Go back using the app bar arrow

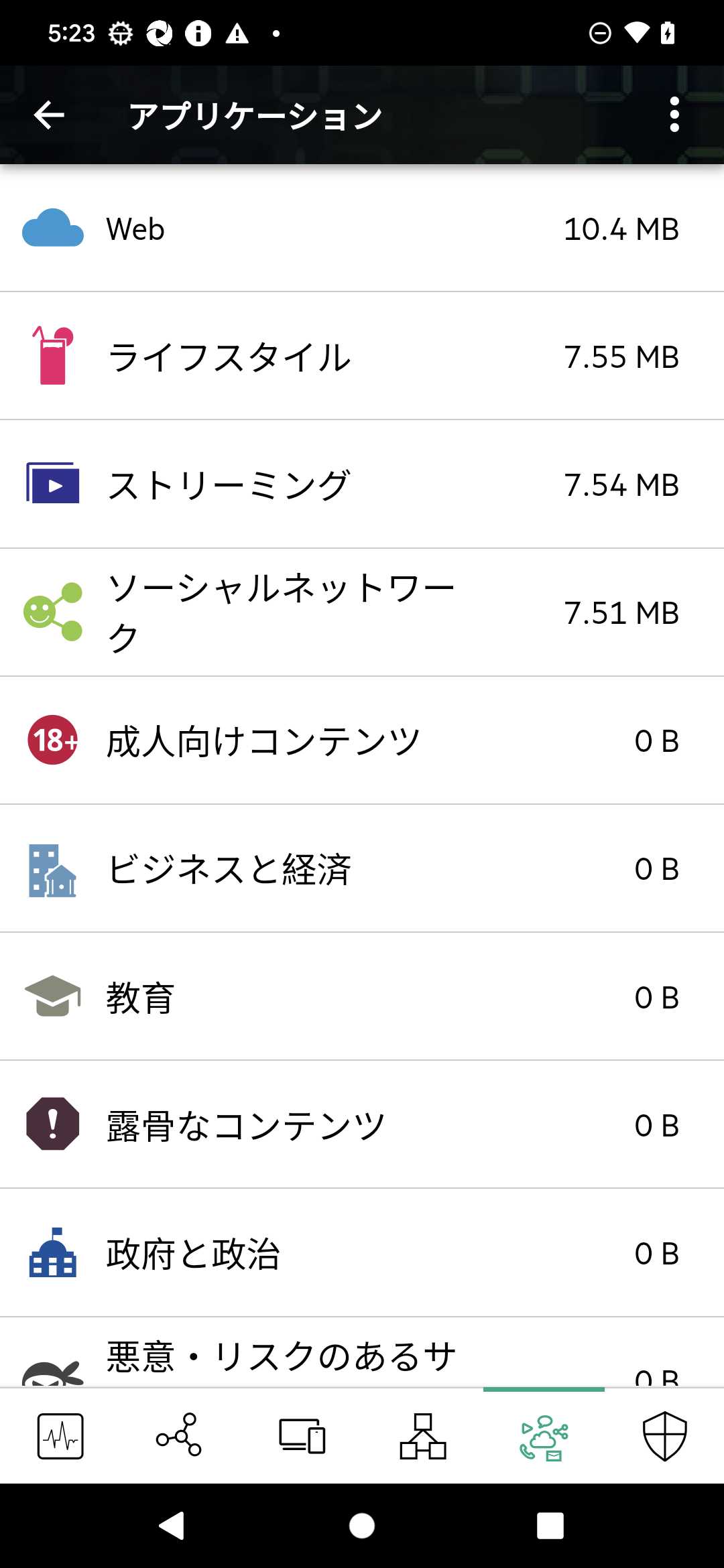(x=49, y=115)
